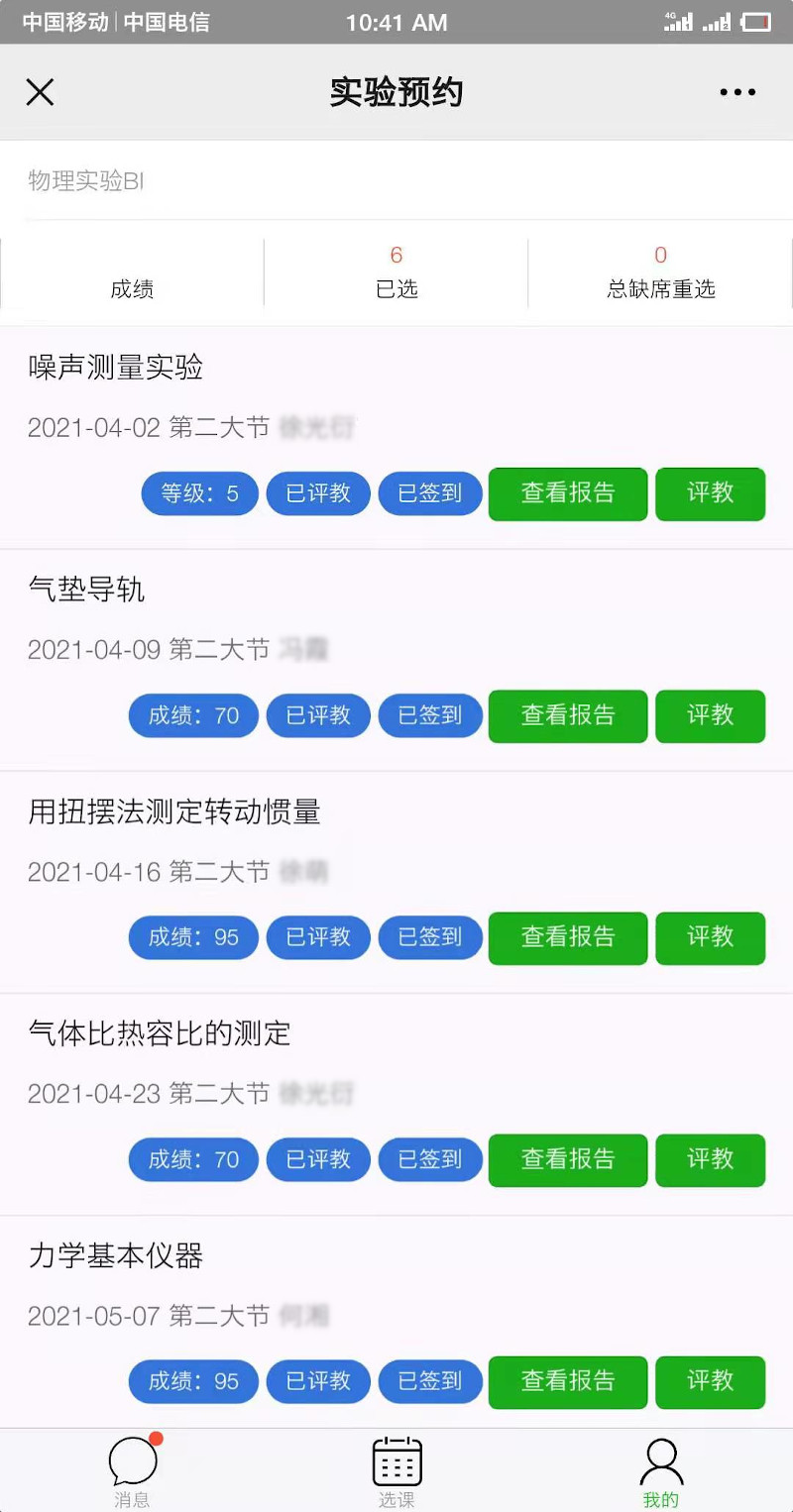
Task: View report for 力学基本仪器
Action: 568,1381
